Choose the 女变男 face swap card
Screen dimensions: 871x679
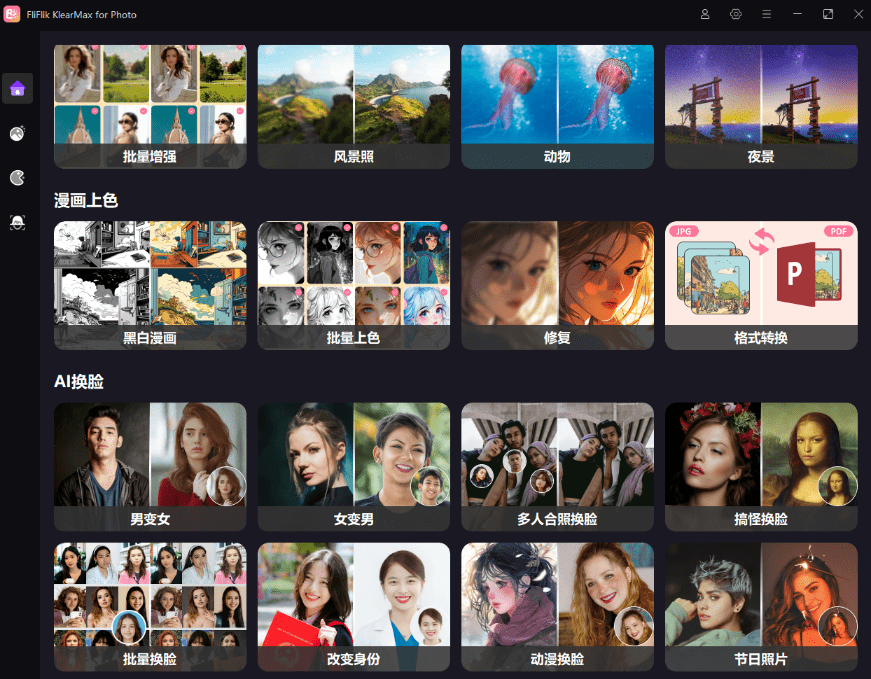click(354, 466)
